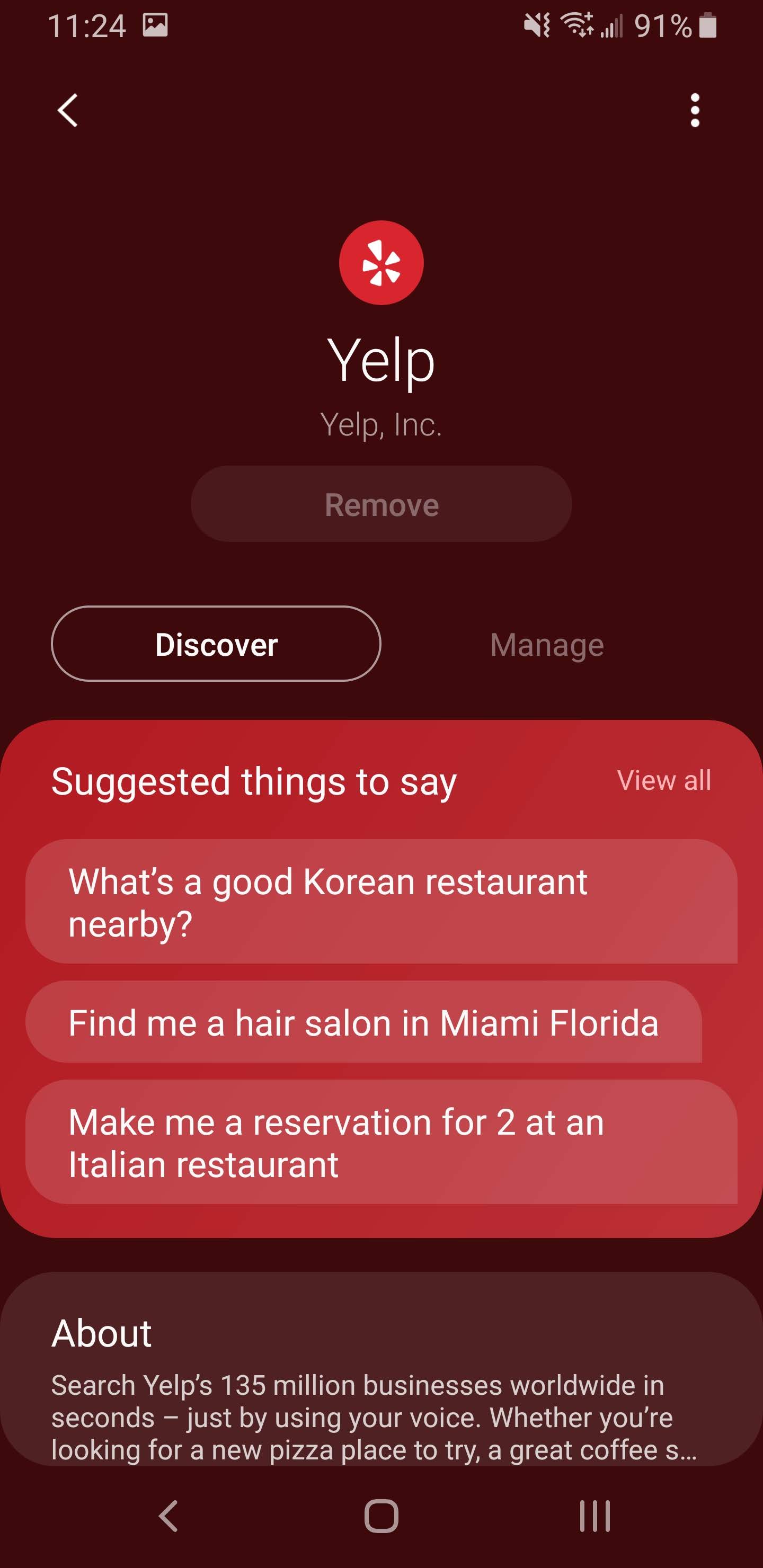View all suggested things to say
Screen dimensions: 763x1568
tap(663, 780)
